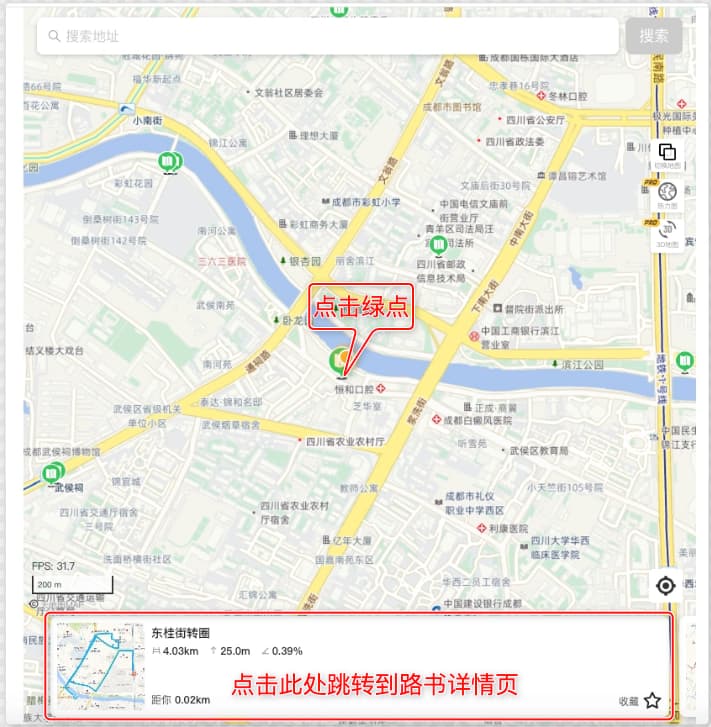711x727 pixels.
Task: Open the 东桂街转圈 route card
Action: (360, 665)
